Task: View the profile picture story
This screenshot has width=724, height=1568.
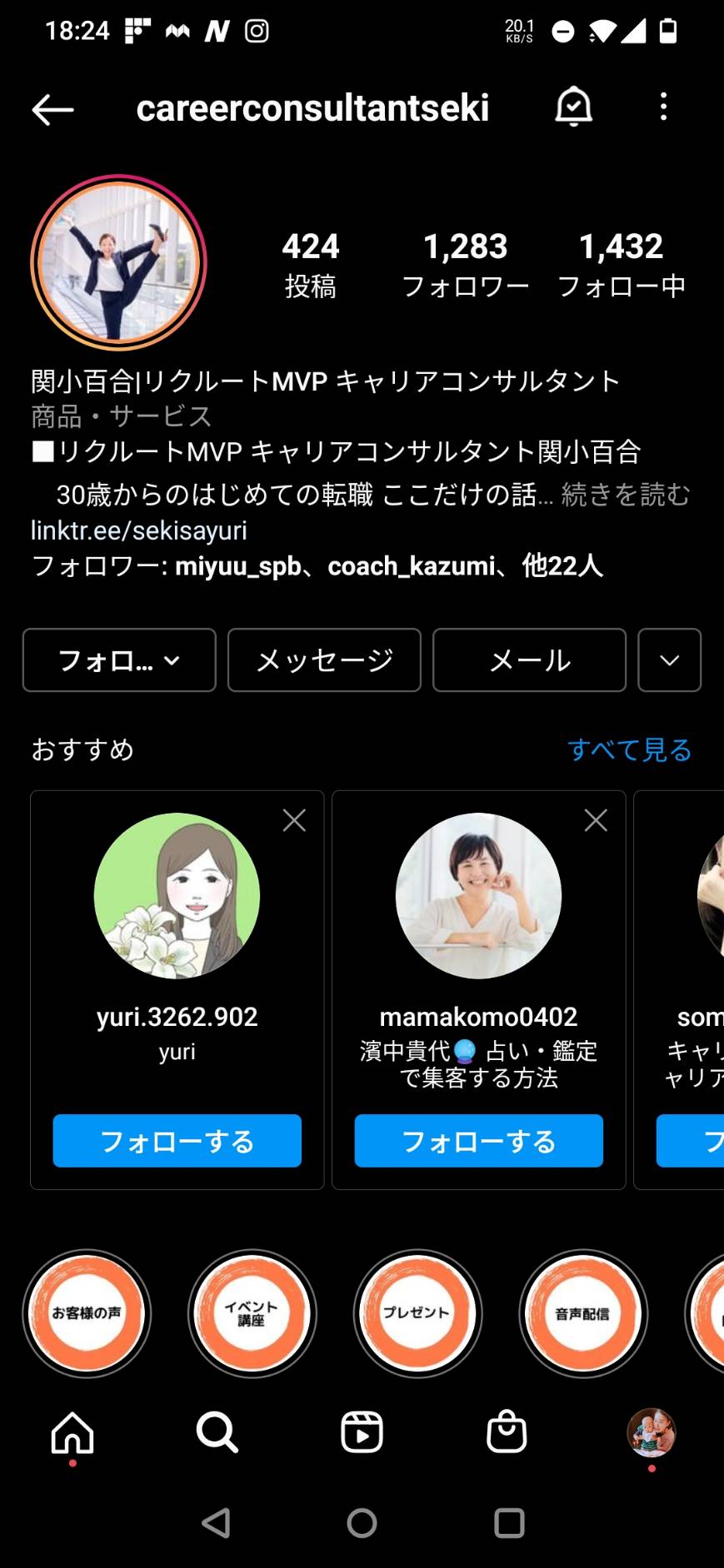Action: tap(118, 262)
